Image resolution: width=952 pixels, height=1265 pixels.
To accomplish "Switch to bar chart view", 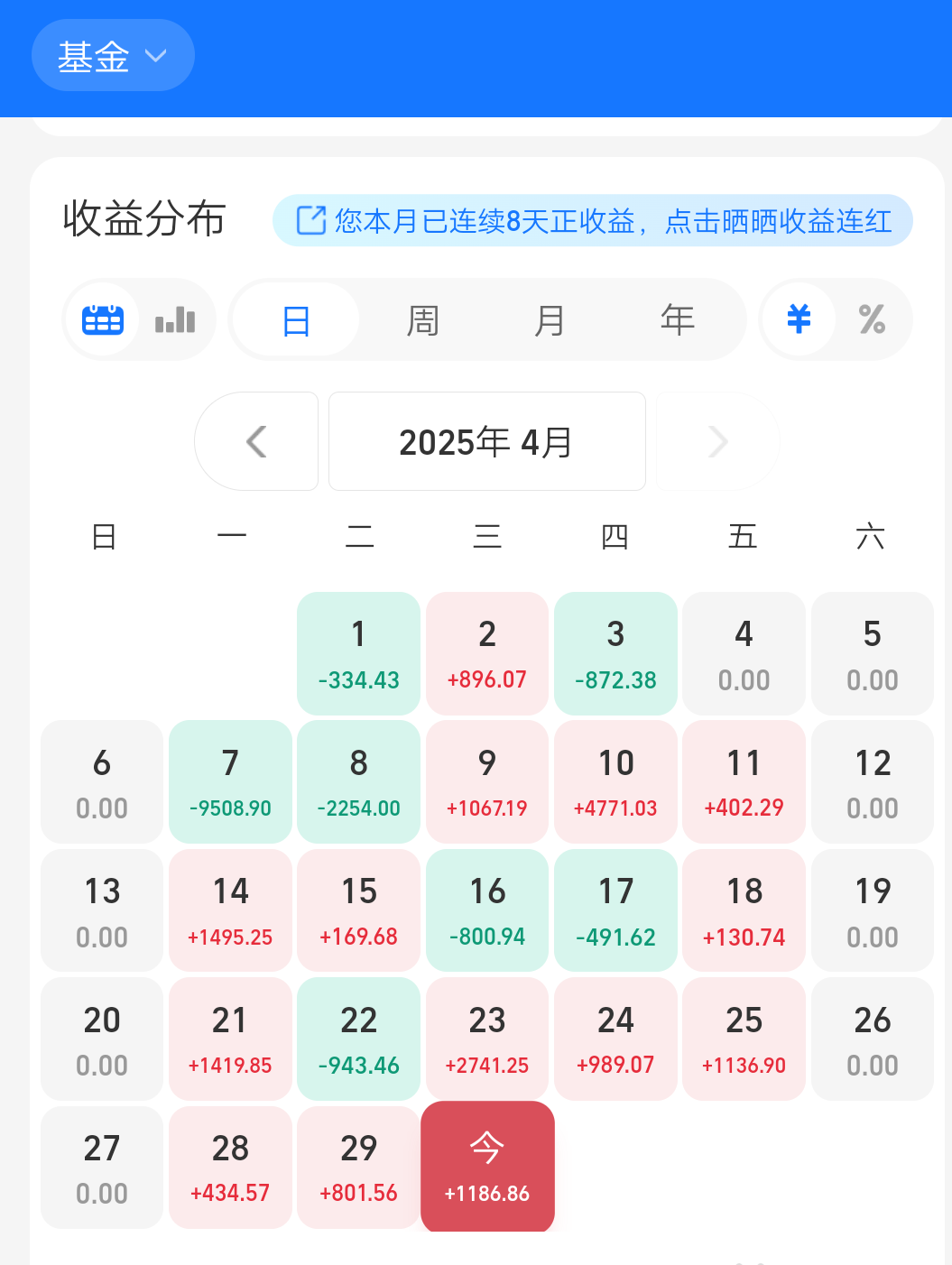I will click(x=175, y=319).
